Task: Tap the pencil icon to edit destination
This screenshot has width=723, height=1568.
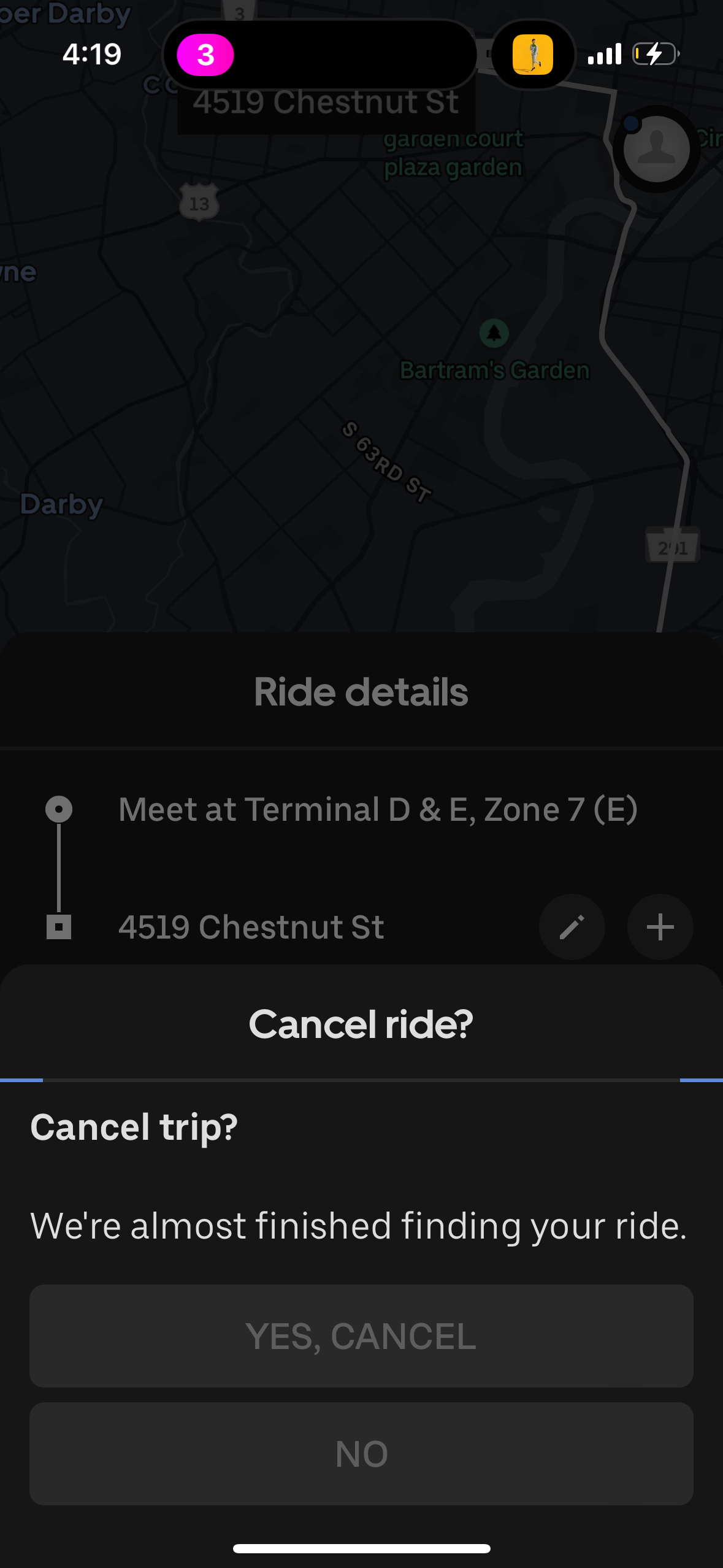Action: tap(571, 927)
